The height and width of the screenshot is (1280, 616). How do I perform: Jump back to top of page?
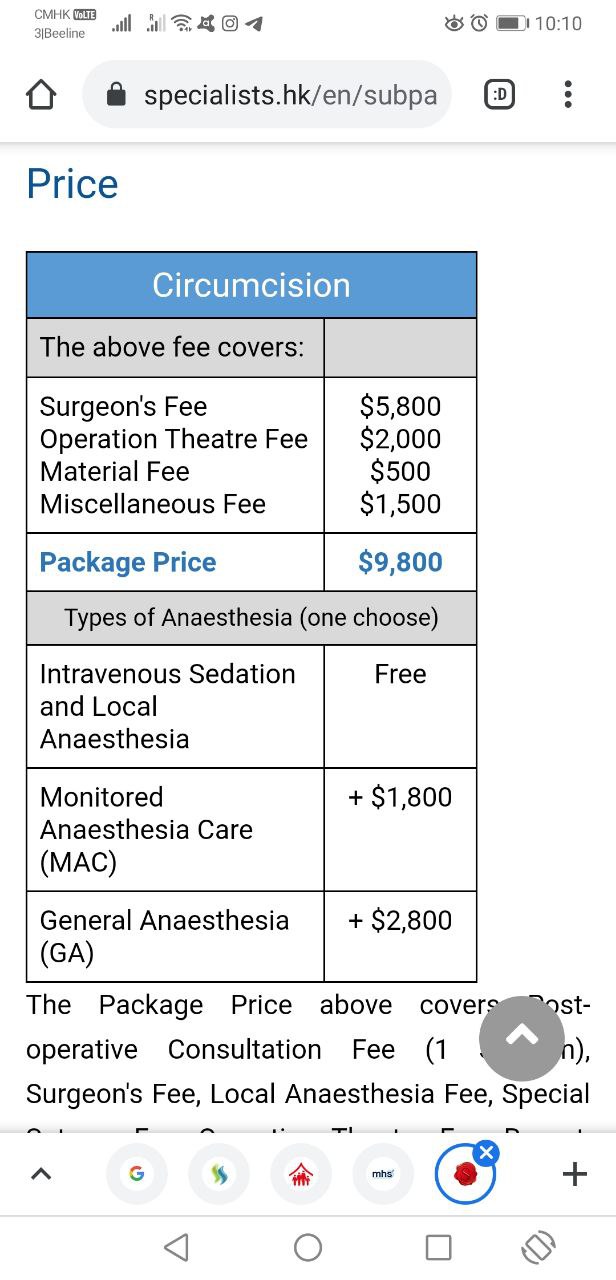(522, 1038)
